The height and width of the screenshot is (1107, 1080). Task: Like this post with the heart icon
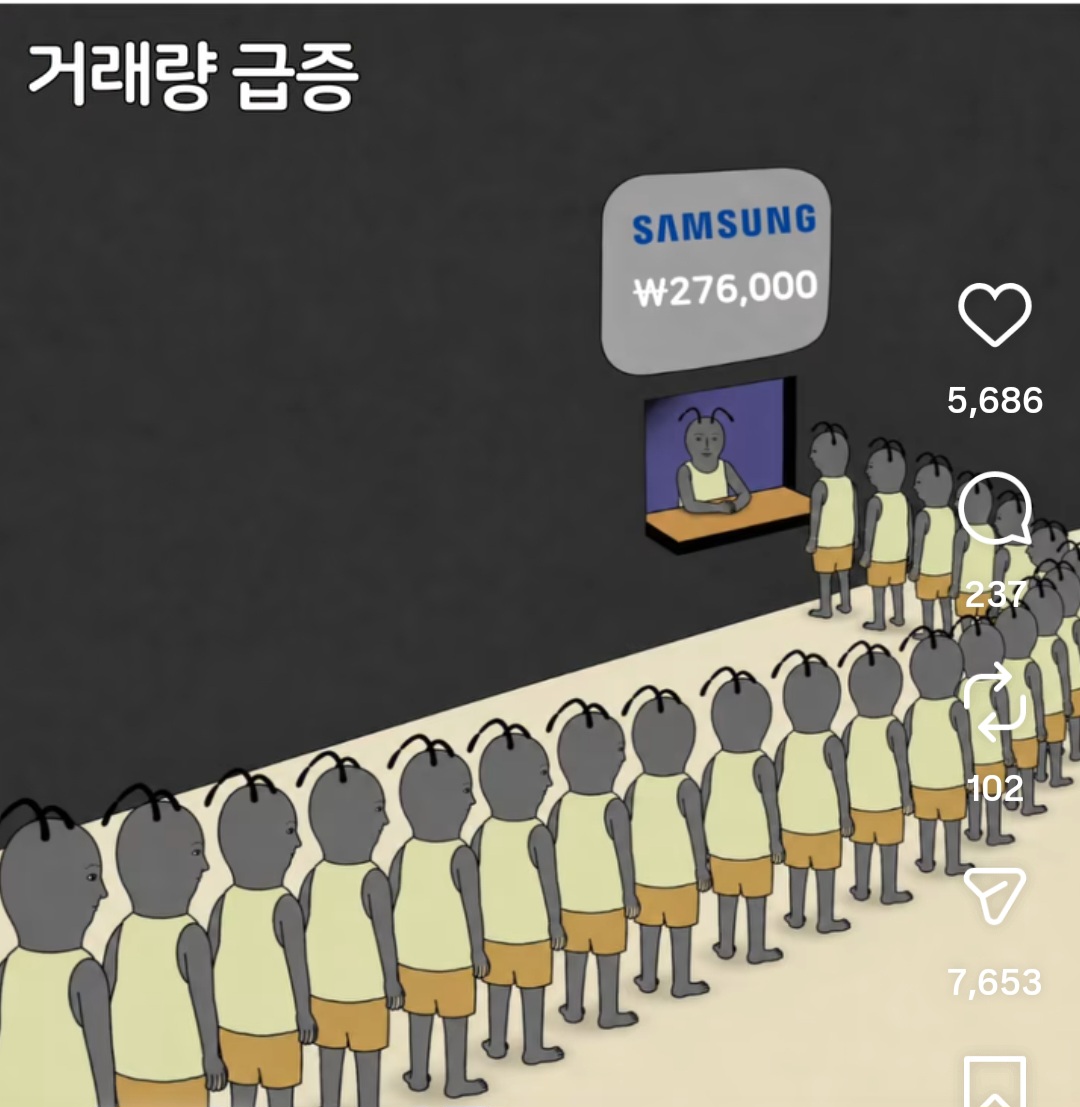tap(994, 314)
